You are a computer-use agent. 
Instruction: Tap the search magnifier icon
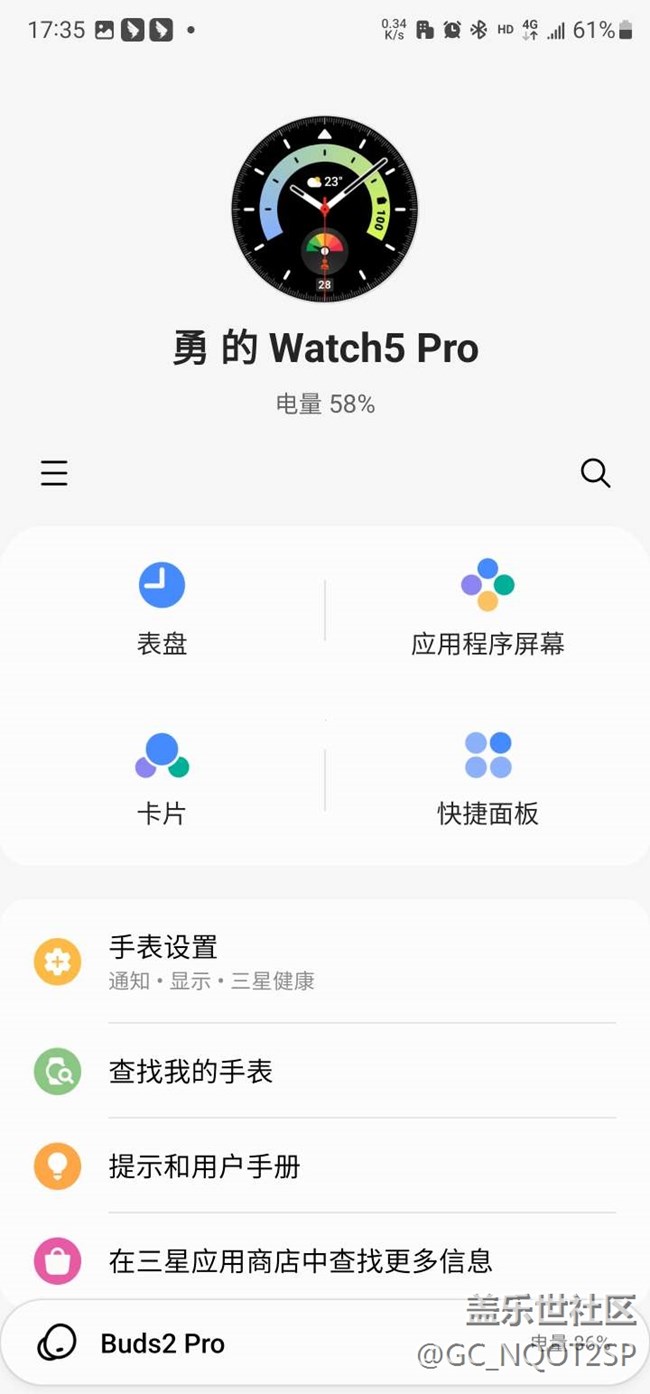point(595,473)
